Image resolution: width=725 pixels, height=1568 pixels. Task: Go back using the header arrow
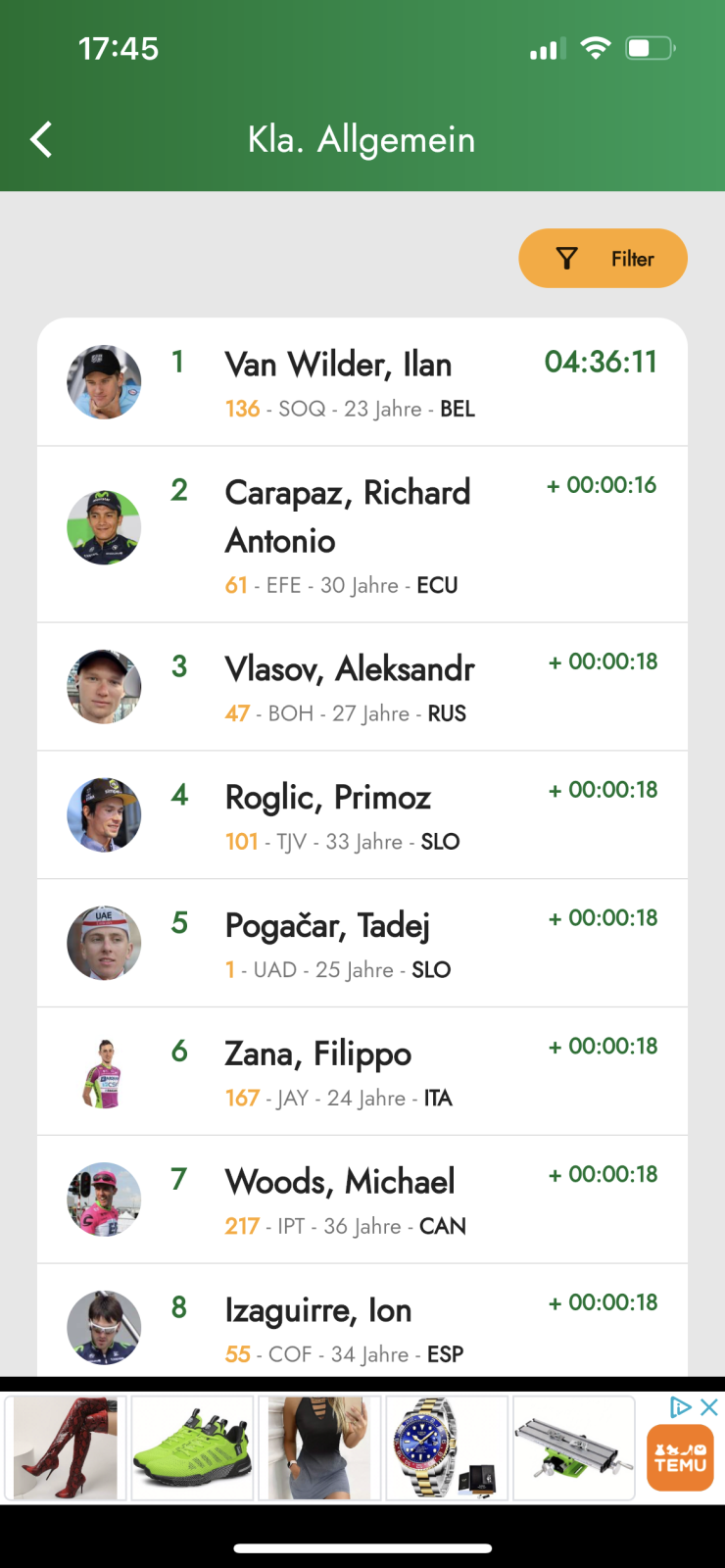pyautogui.click(x=41, y=140)
